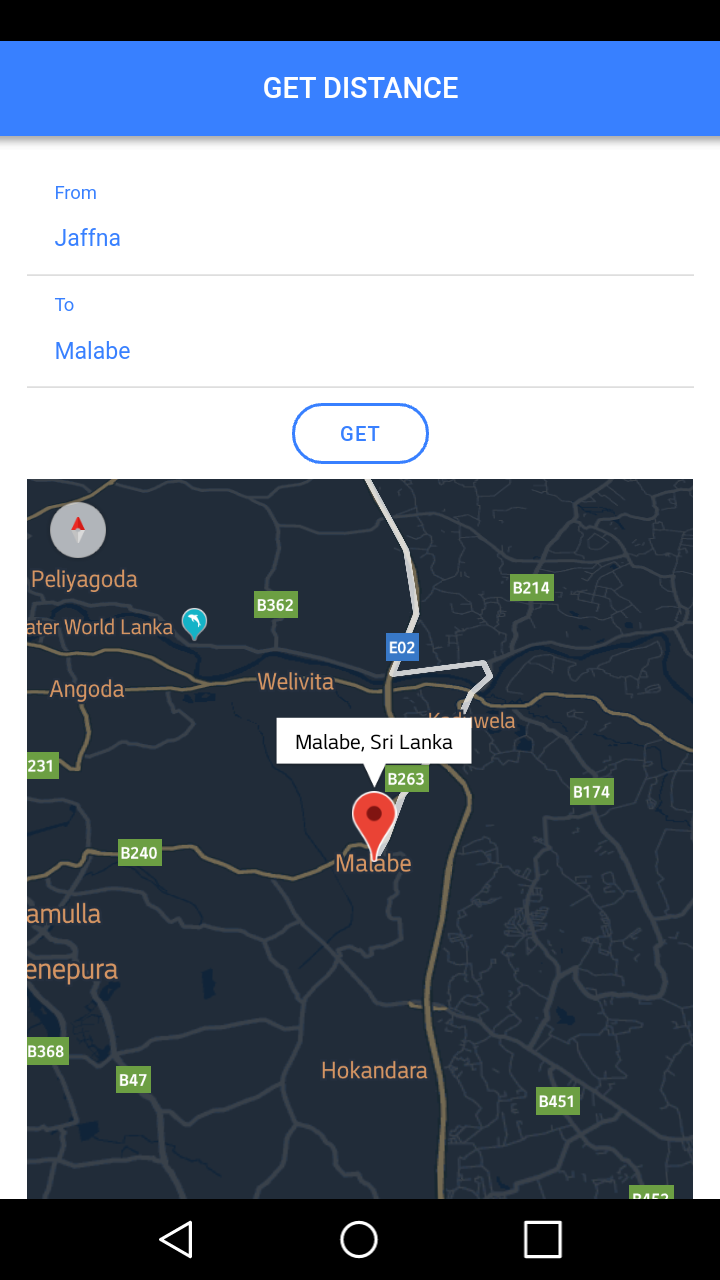Image resolution: width=720 pixels, height=1280 pixels.
Task: Edit the From field containing Jaffna
Action: (360, 238)
